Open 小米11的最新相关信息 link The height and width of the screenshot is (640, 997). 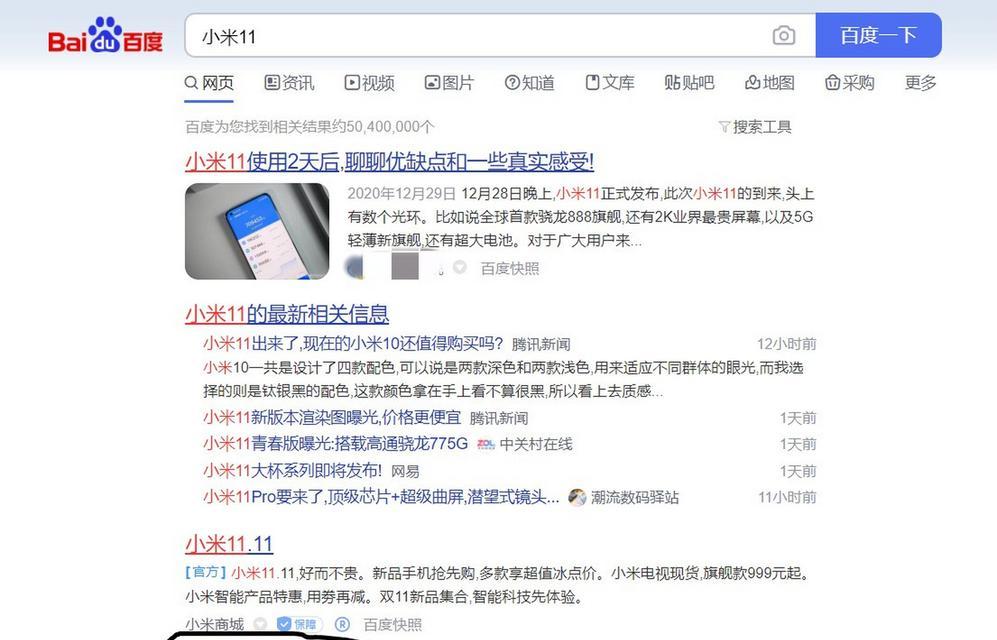coord(287,314)
